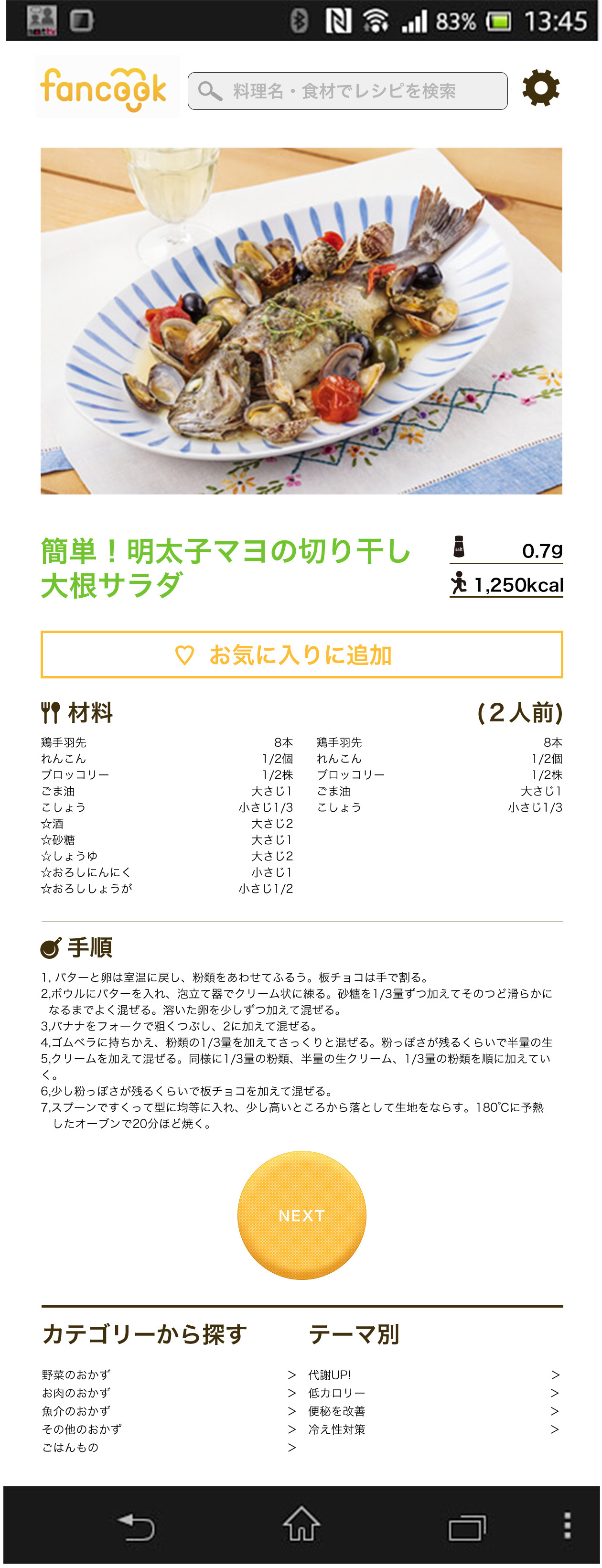Viewport: 602px width, 1568px height.
Task: Tap the round NEXT button
Action: (x=301, y=1215)
